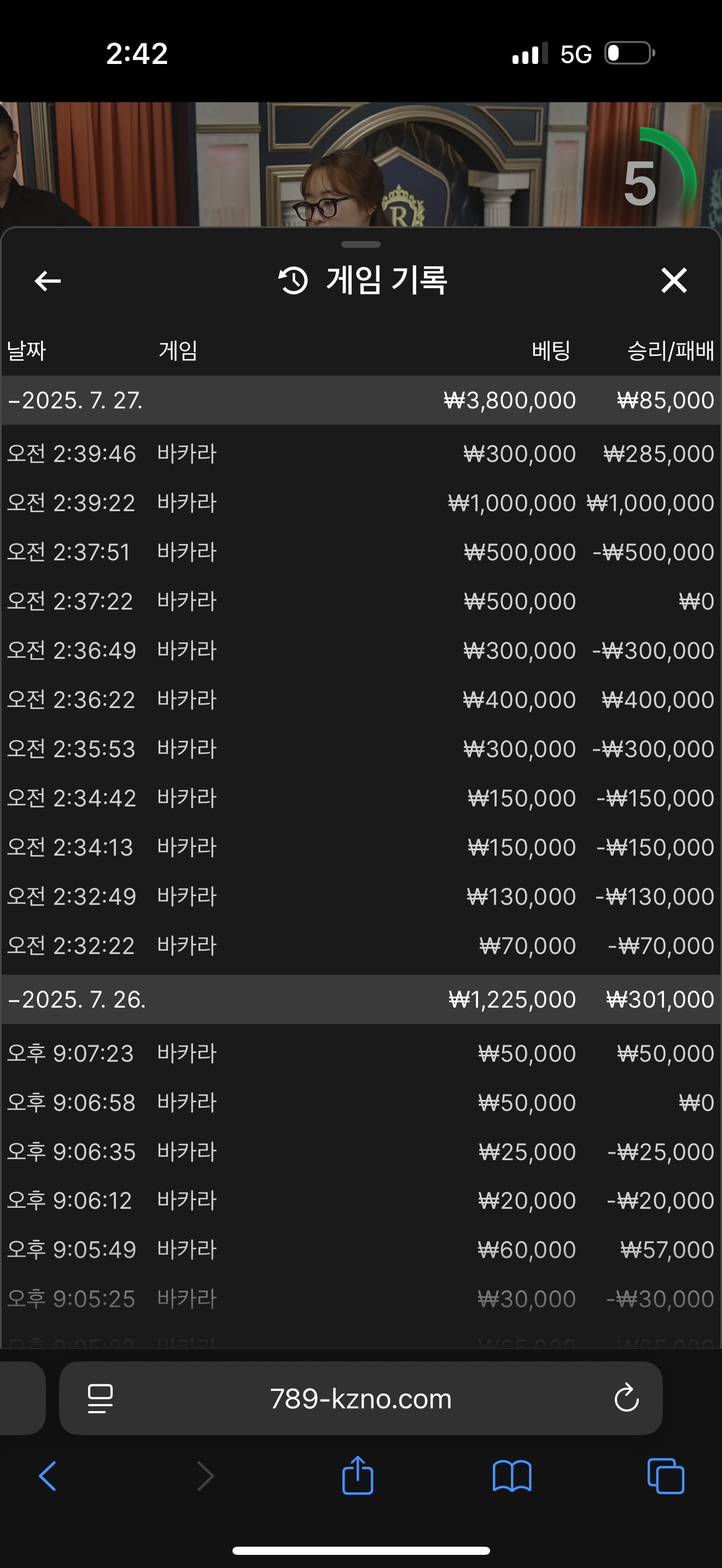This screenshot has height=1568, width=722.
Task: Open the 오전 2:39:46 baccarat record
Action: 361,453
